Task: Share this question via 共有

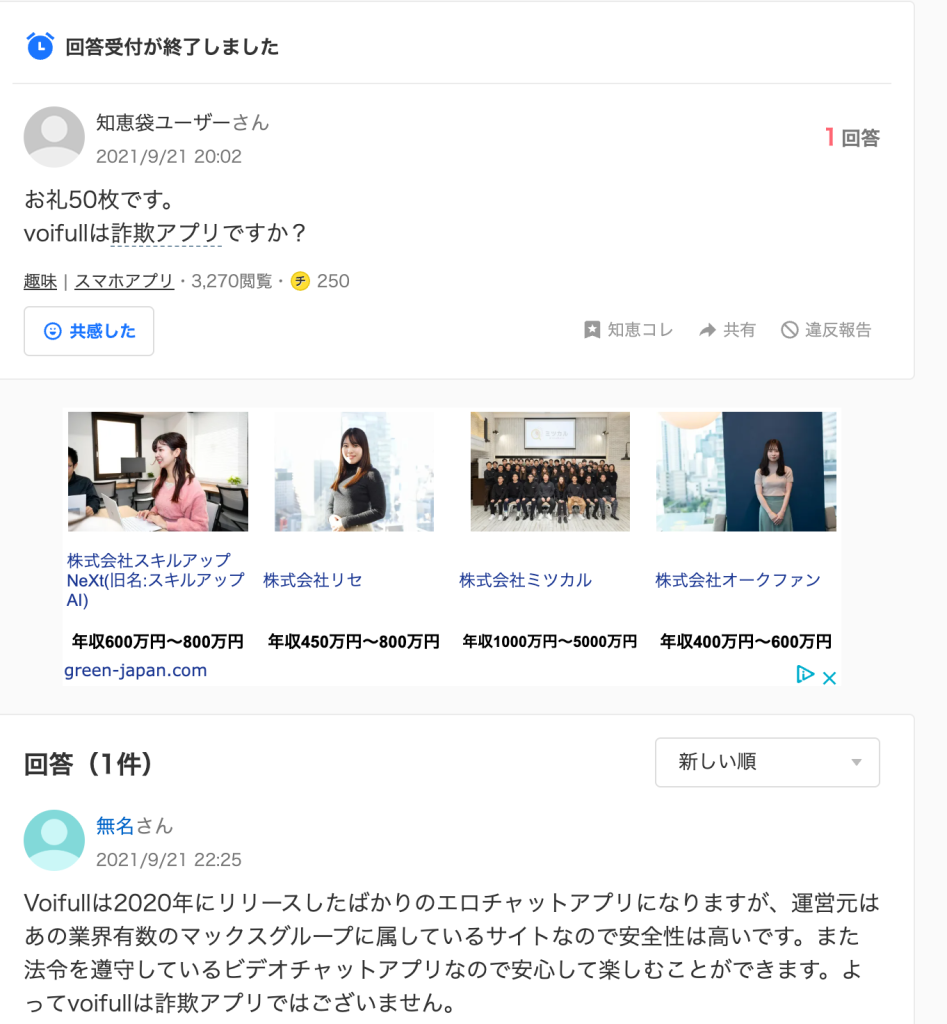Action: point(727,330)
